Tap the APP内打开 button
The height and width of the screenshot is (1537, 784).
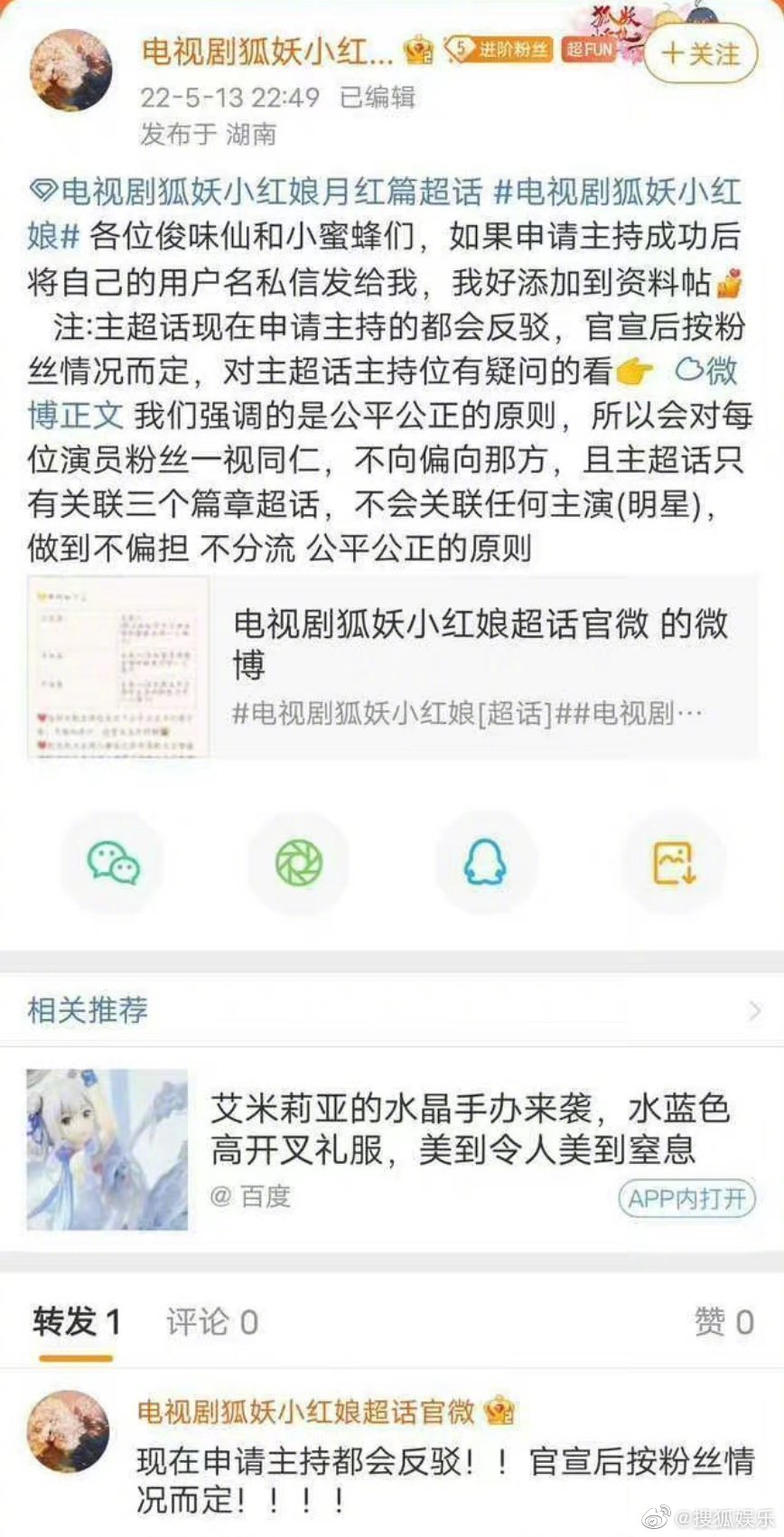pos(686,1199)
